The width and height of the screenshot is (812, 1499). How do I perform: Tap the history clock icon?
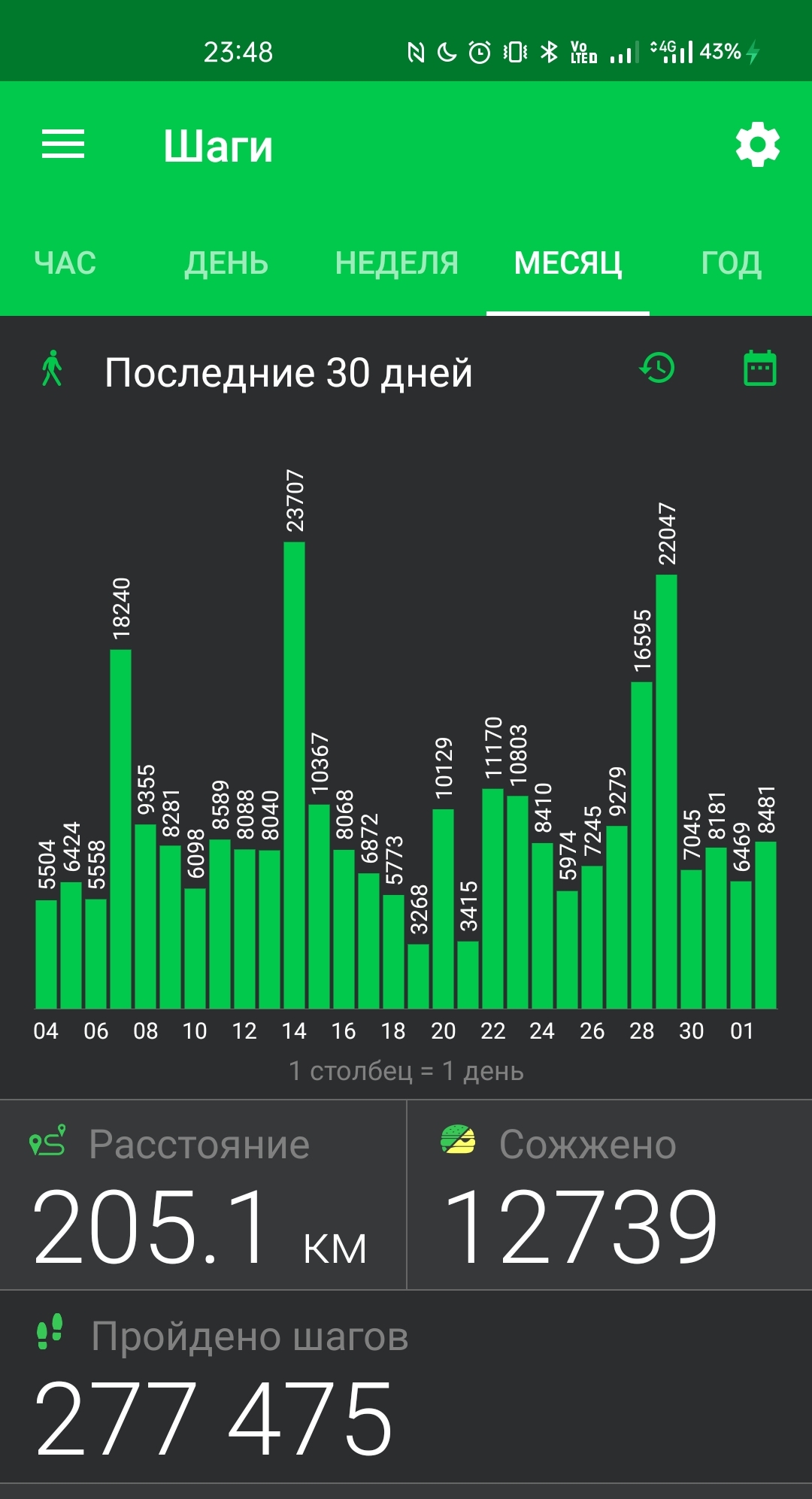click(x=657, y=369)
